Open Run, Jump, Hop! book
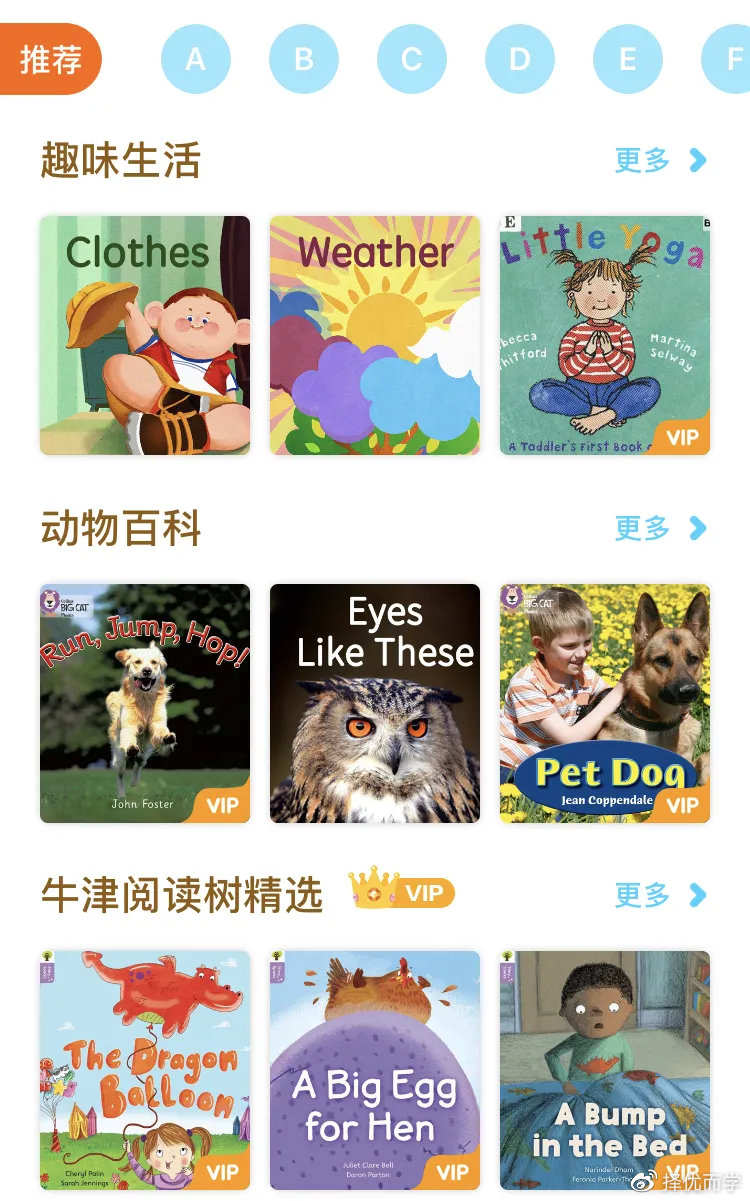Image resolution: width=750 pixels, height=1201 pixels. pos(145,704)
